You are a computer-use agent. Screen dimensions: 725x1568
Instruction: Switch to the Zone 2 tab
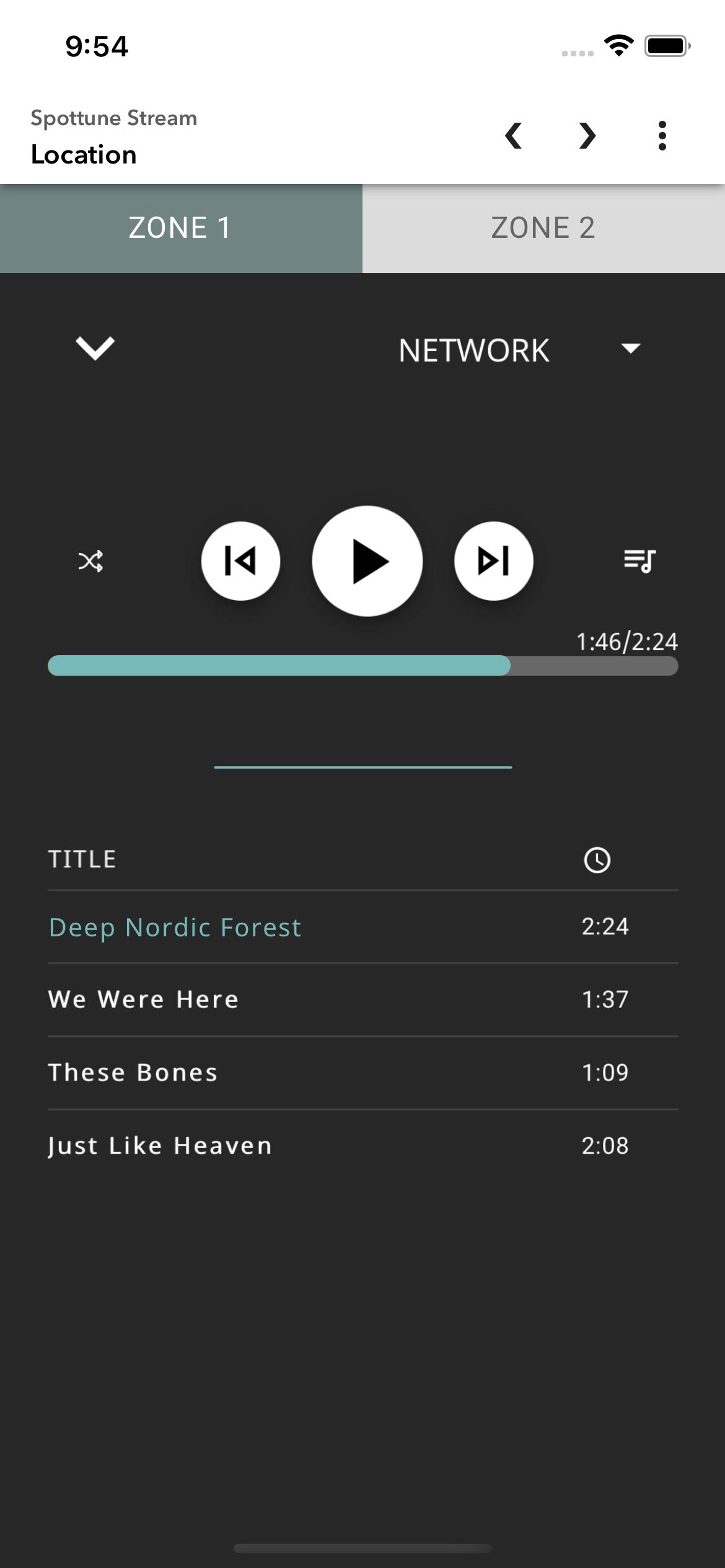pyautogui.click(x=543, y=228)
